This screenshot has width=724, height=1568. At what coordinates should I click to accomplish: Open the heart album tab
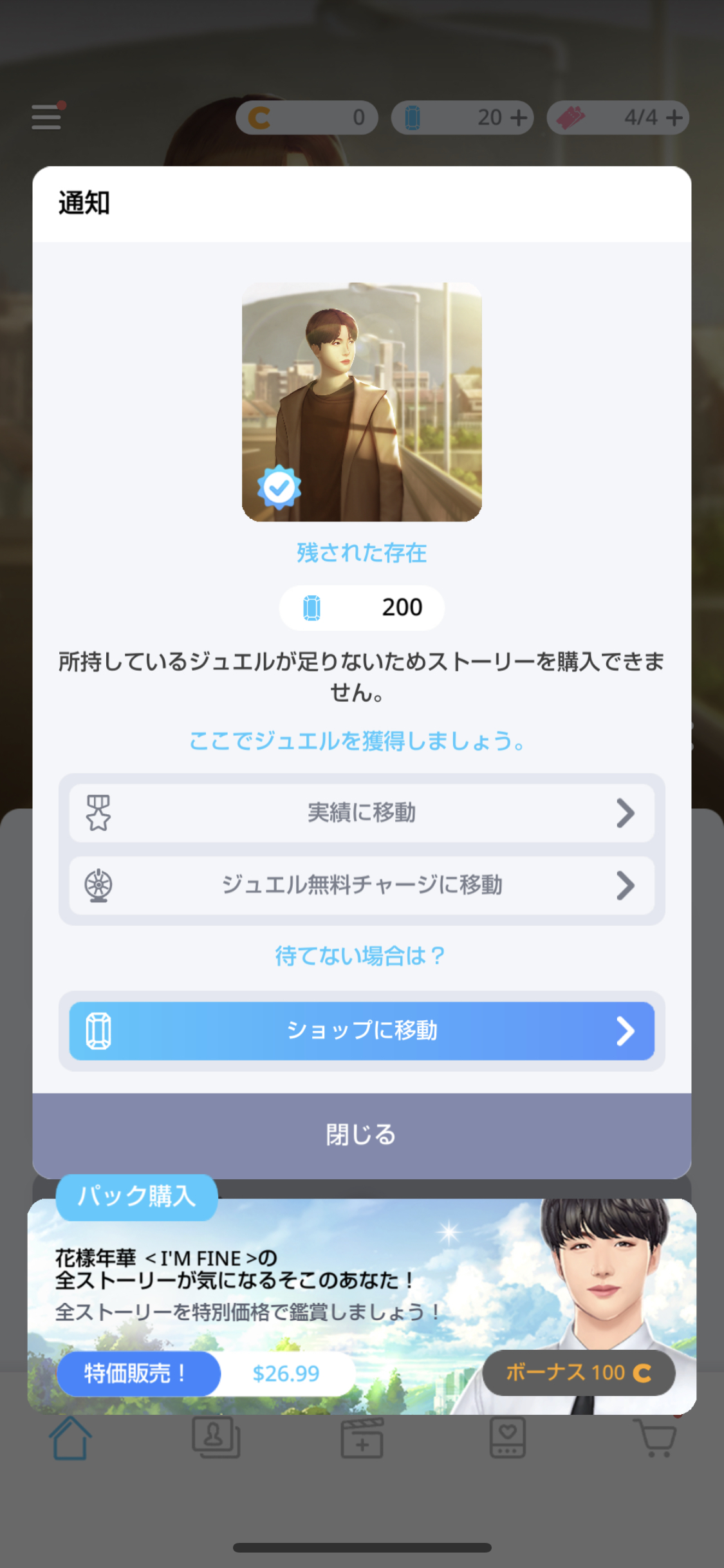click(508, 1438)
